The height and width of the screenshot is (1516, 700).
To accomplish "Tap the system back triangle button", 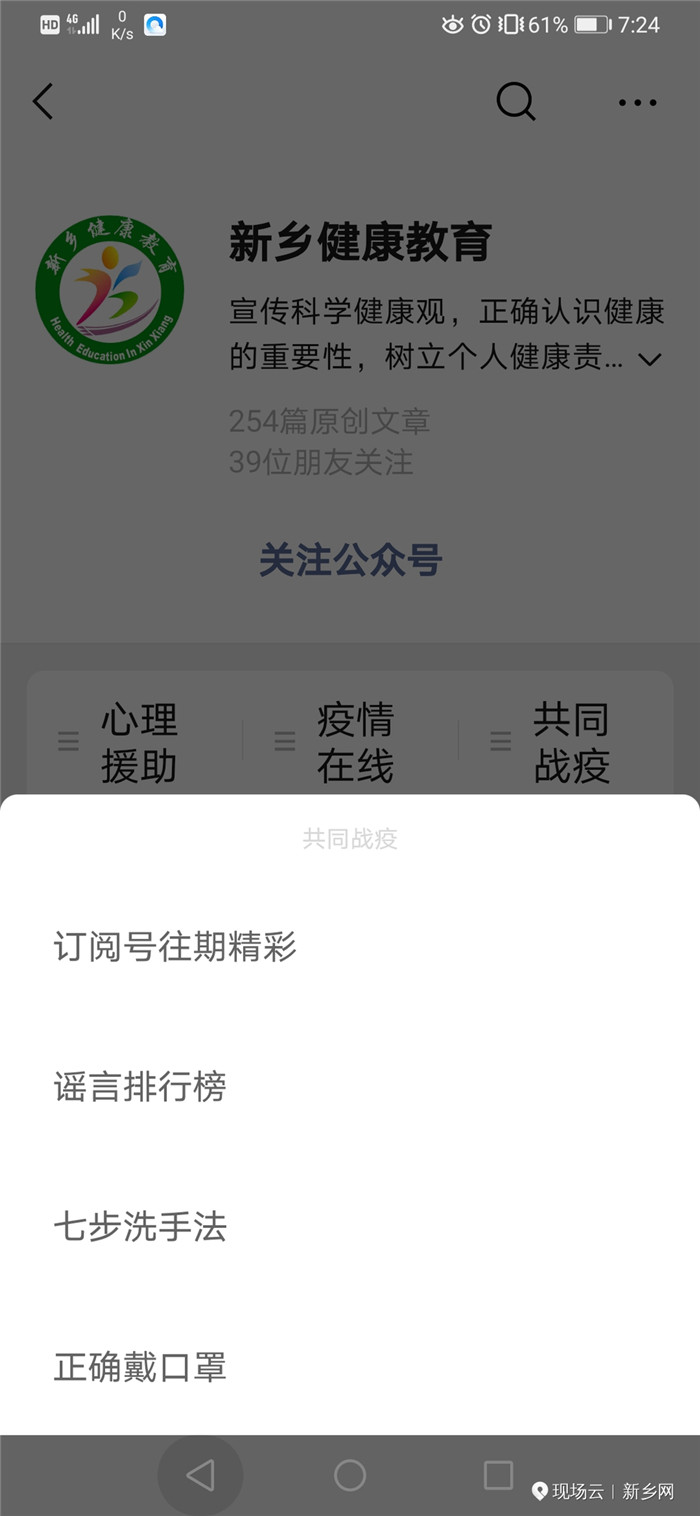I will click(201, 1475).
